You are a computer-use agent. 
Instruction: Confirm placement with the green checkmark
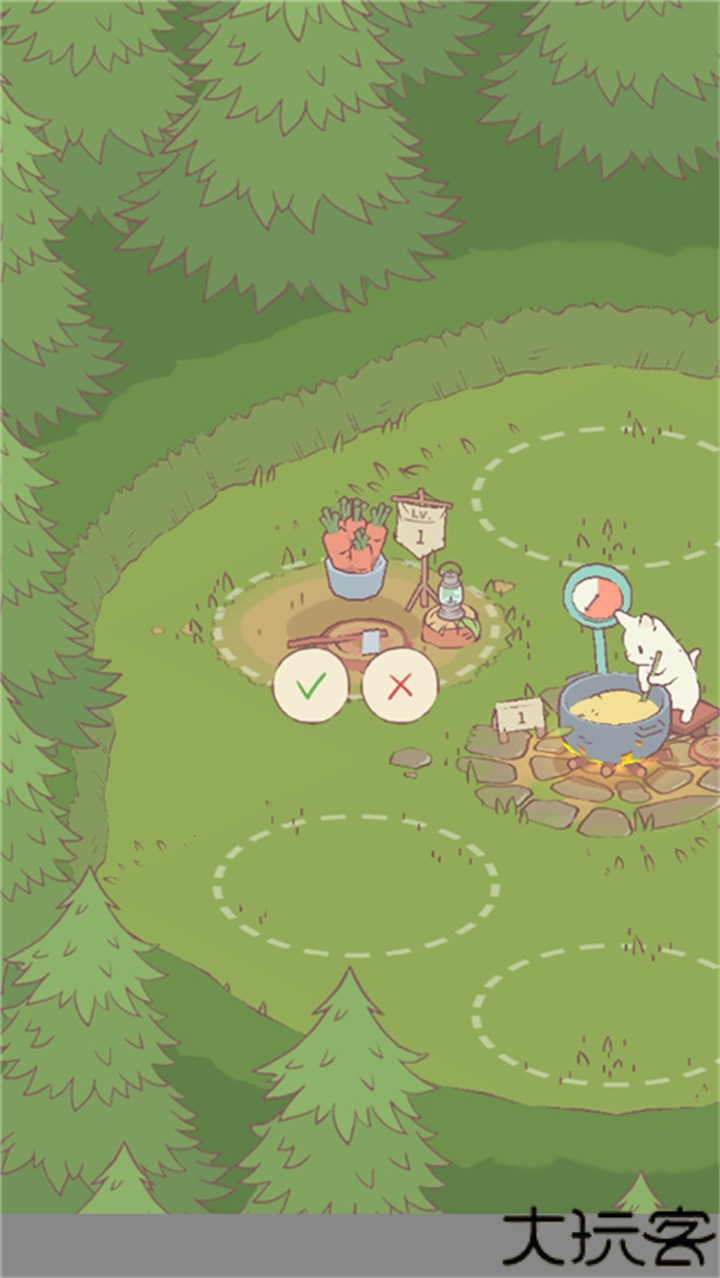click(x=311, y=686)
